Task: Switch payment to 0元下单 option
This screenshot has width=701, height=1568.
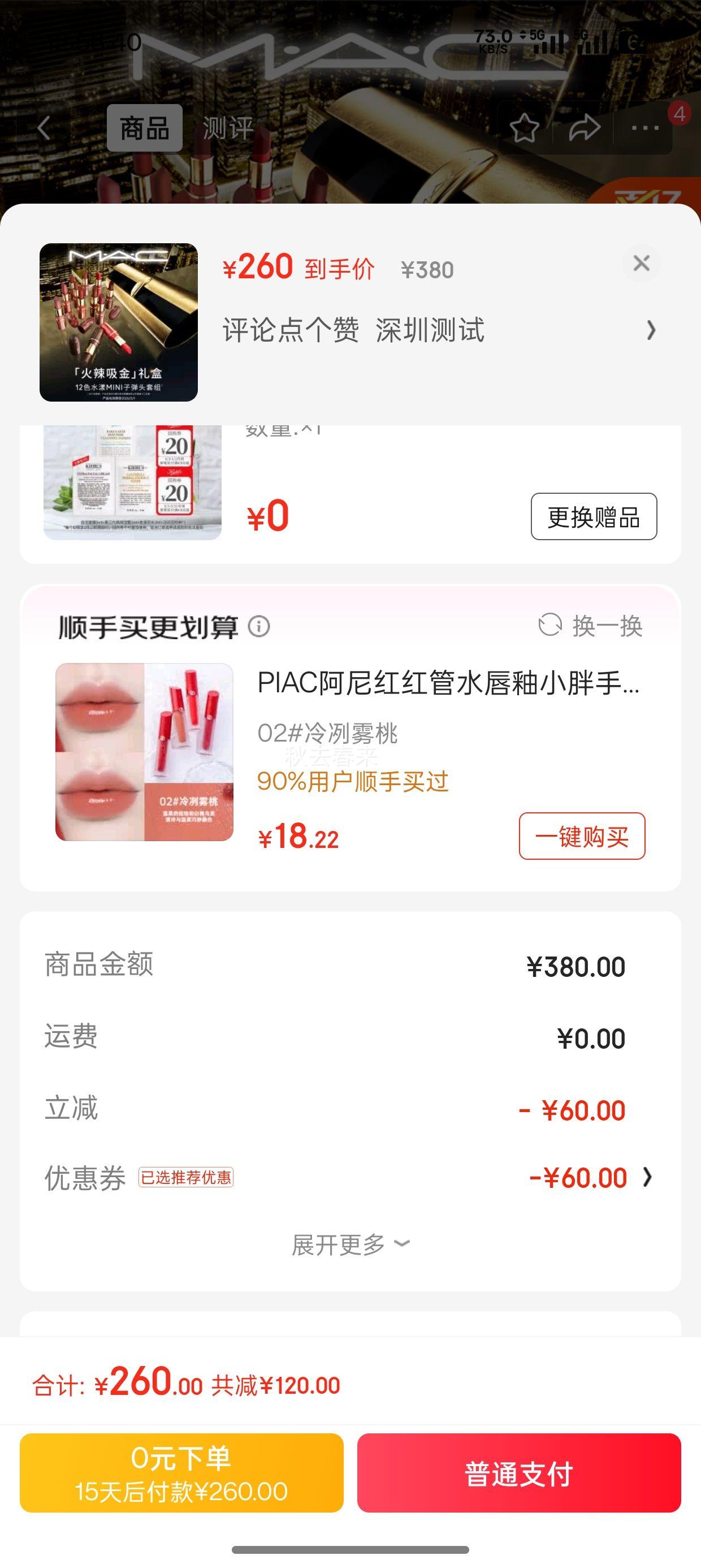Action: [181, 1474]
